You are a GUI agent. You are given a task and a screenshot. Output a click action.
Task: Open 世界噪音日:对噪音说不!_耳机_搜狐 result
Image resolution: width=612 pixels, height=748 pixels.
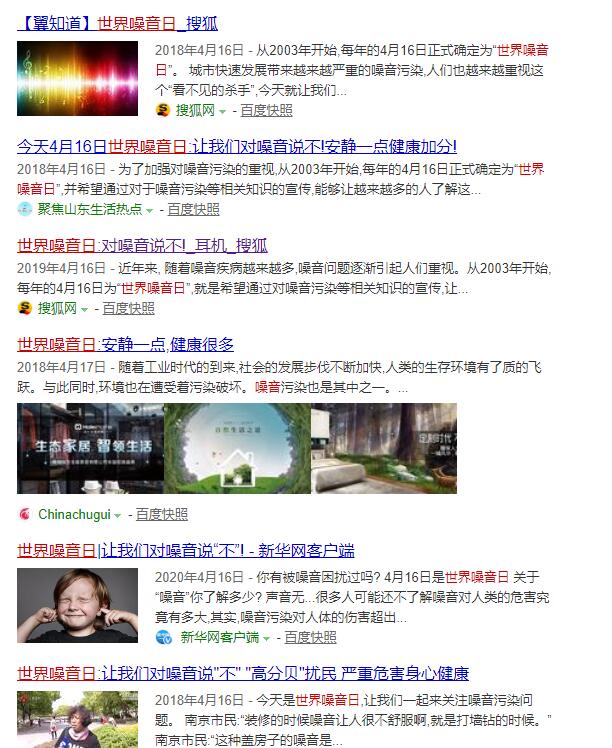143,245
